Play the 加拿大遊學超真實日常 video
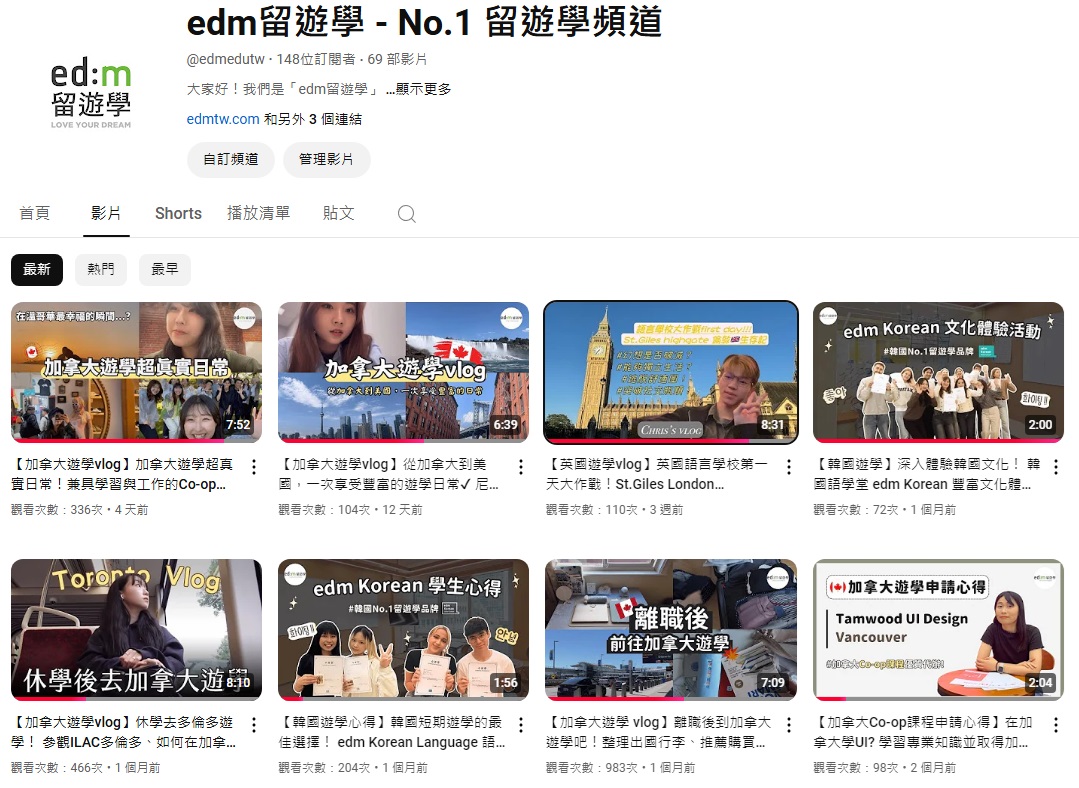The width and height of the screenshot is (1079, 788). coord(136,372)
